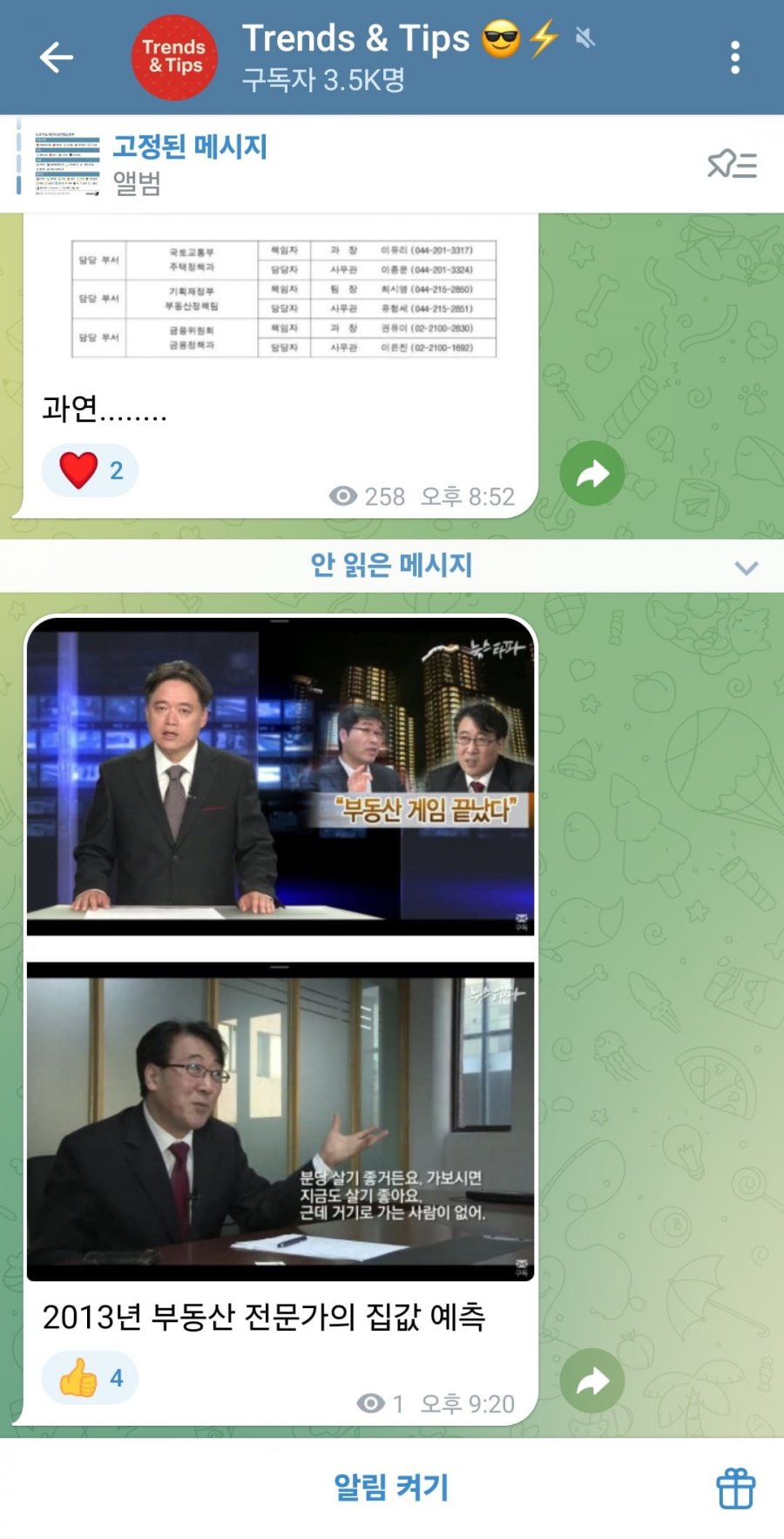Add thumbs-up reaction to 2013년 부동산 post
Viewport: 784px width, 1539px height.
[90, 1378]
